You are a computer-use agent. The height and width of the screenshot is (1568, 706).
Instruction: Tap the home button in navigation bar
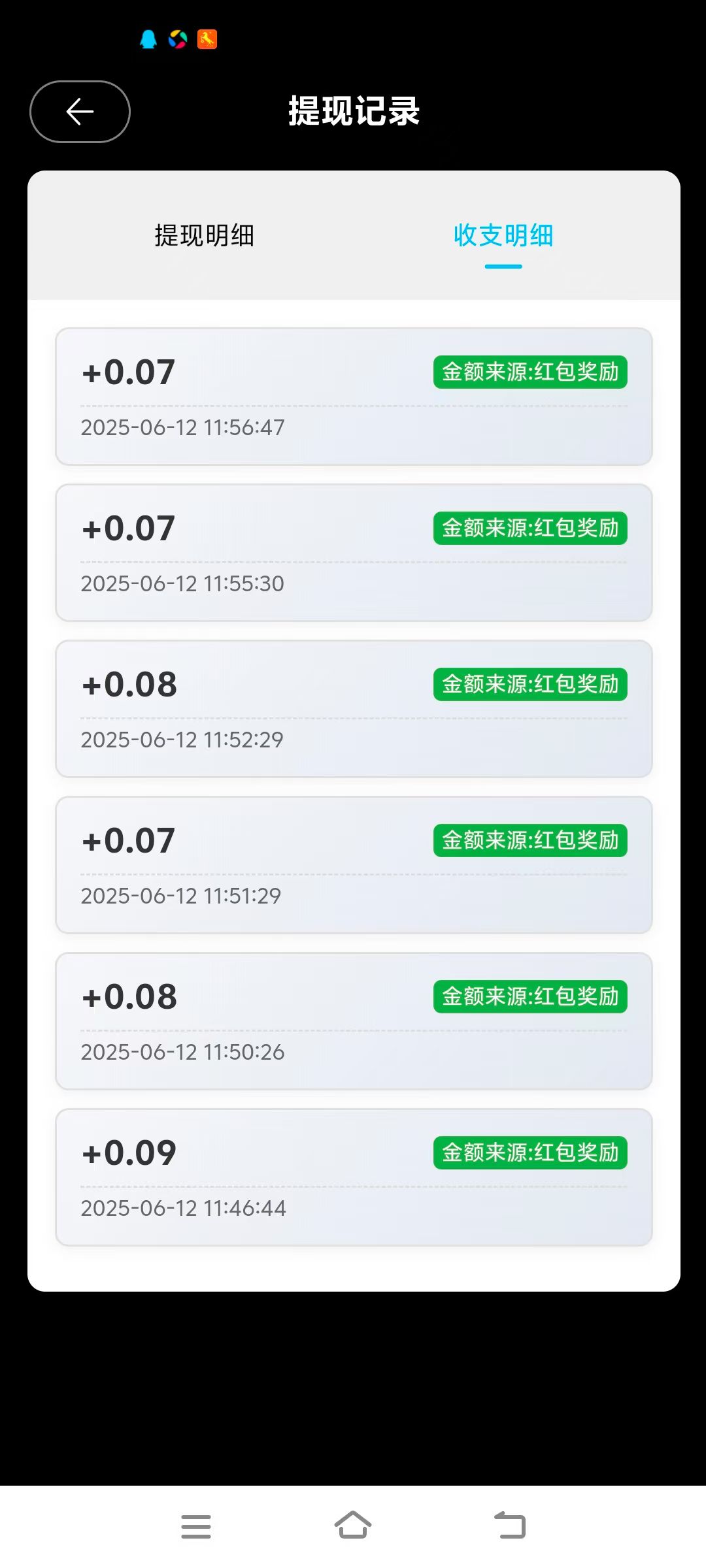point(353,1525)
